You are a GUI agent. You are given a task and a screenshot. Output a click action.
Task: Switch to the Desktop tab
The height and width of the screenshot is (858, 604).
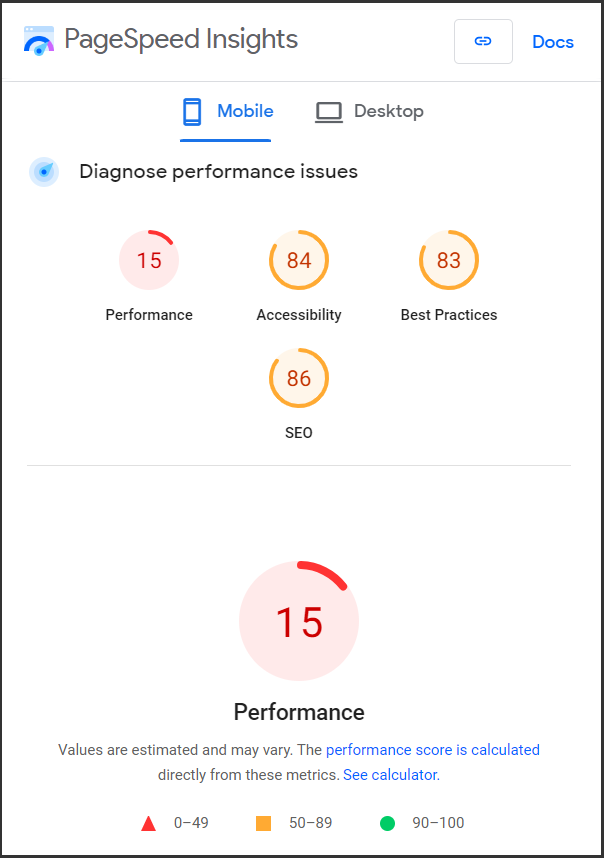[369, 112]
